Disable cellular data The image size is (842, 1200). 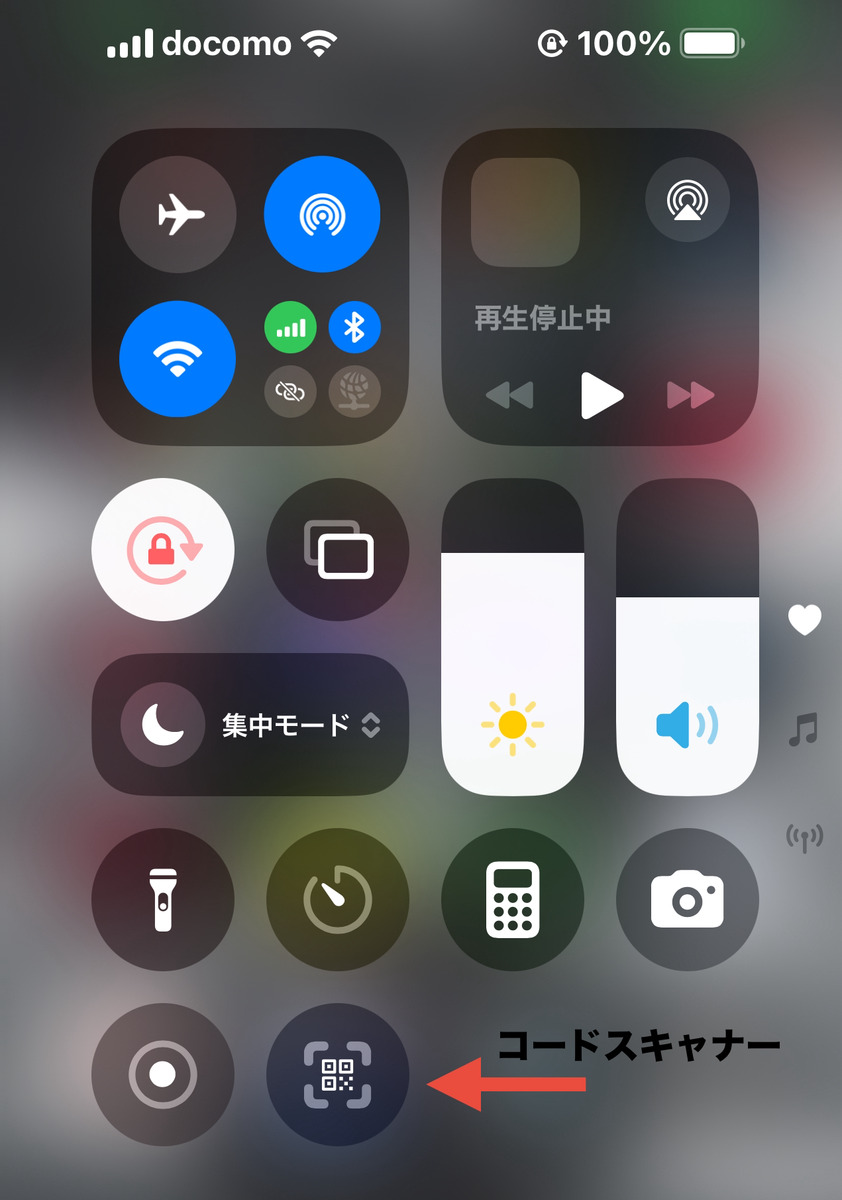pos(290,327)
